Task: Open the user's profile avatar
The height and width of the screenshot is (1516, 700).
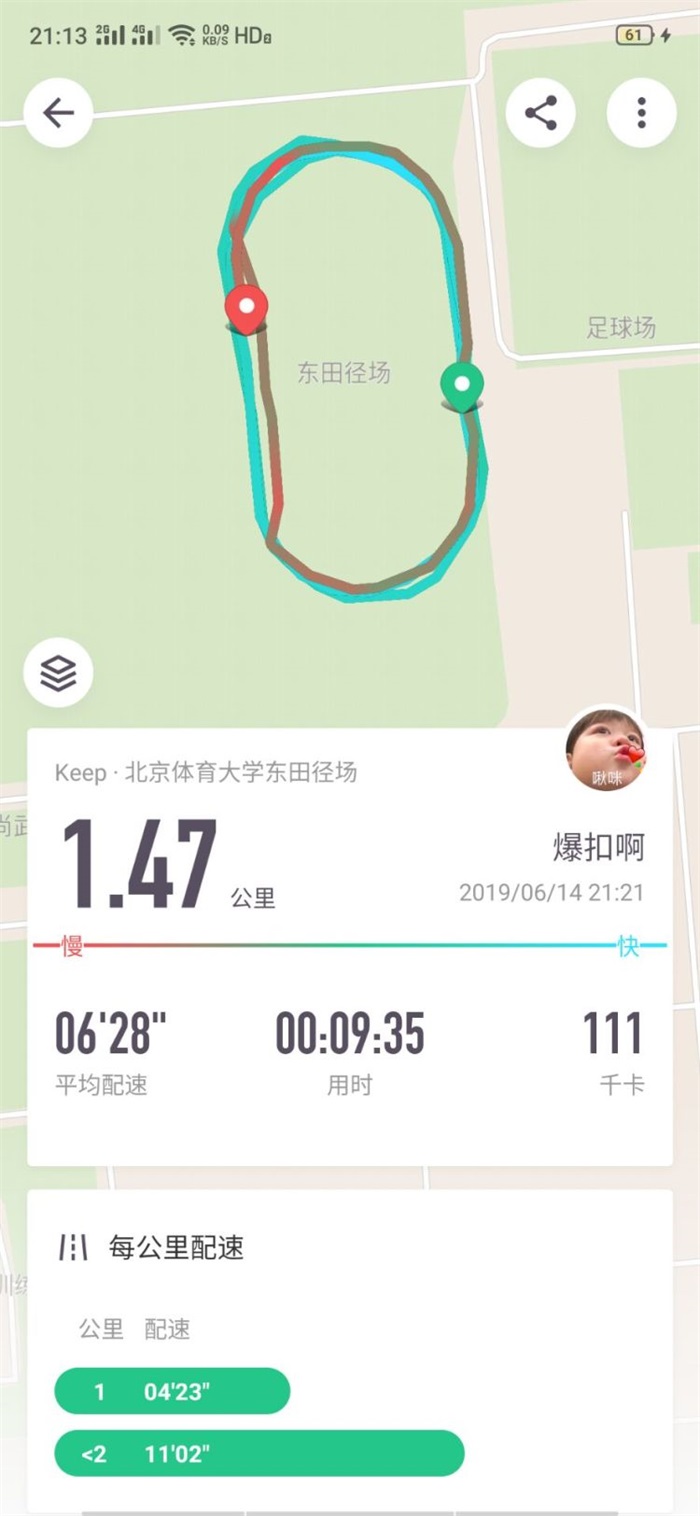Action: pos(604,751)
